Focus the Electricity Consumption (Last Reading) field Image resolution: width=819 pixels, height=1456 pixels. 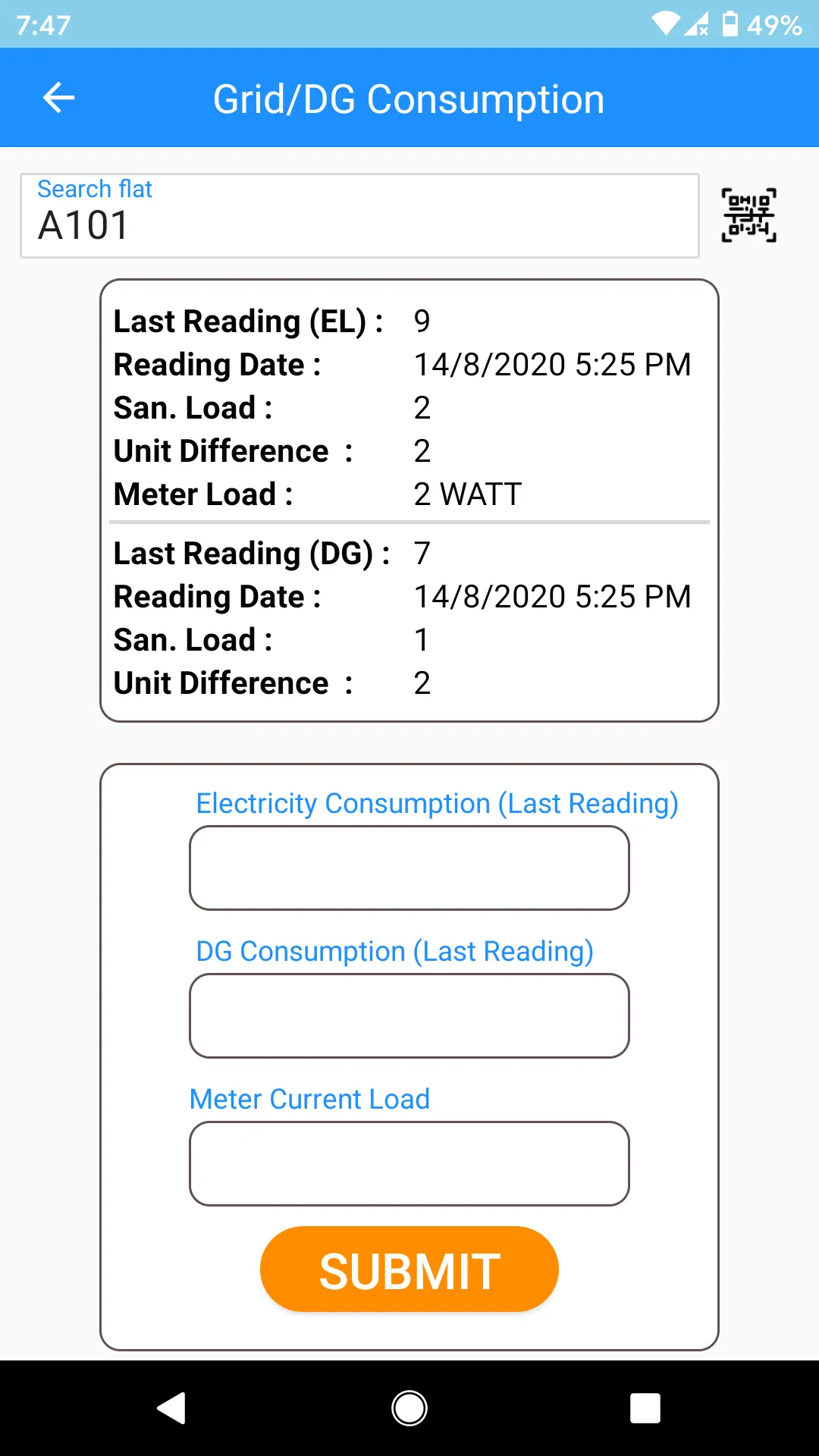[x=409, y=868]
